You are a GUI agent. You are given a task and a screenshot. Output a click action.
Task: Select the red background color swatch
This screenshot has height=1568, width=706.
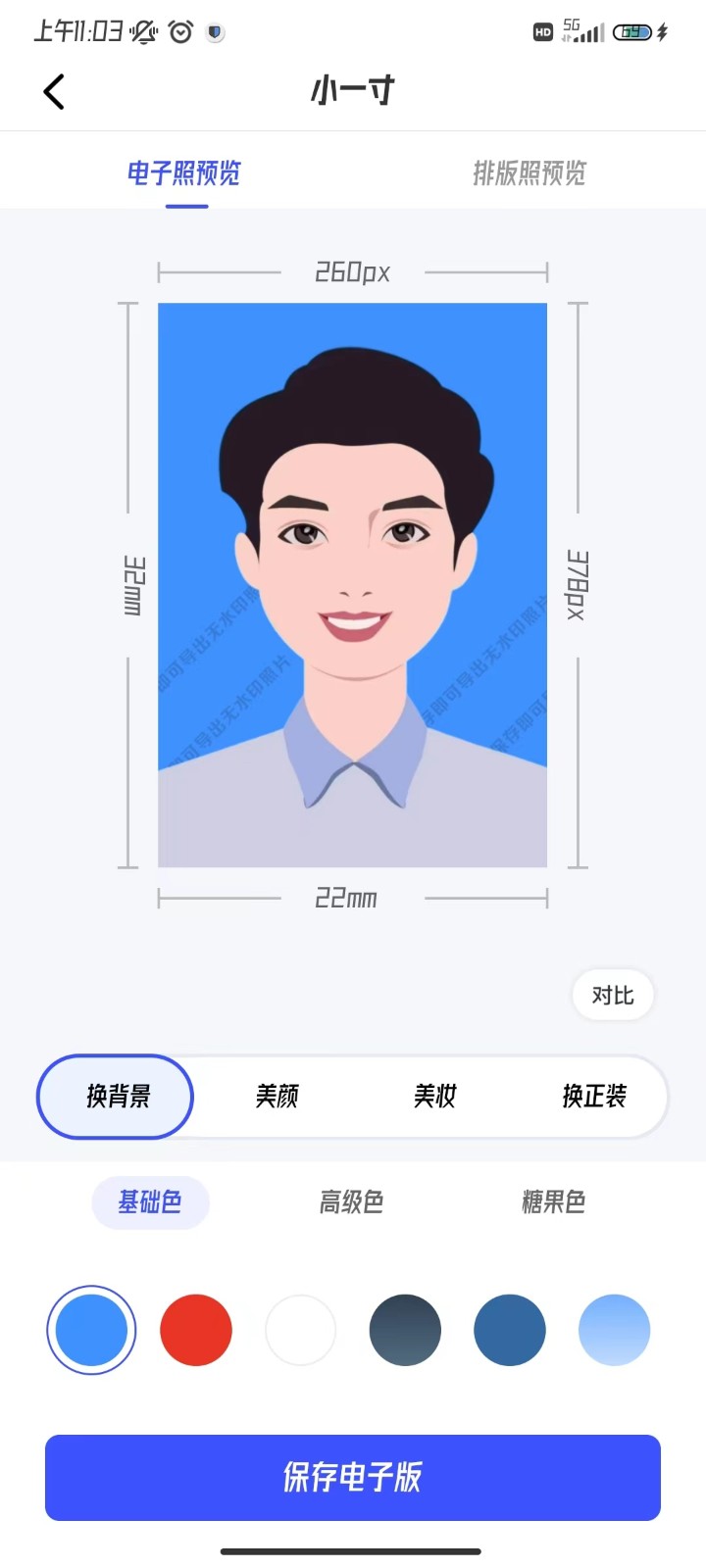point(195,1330)
